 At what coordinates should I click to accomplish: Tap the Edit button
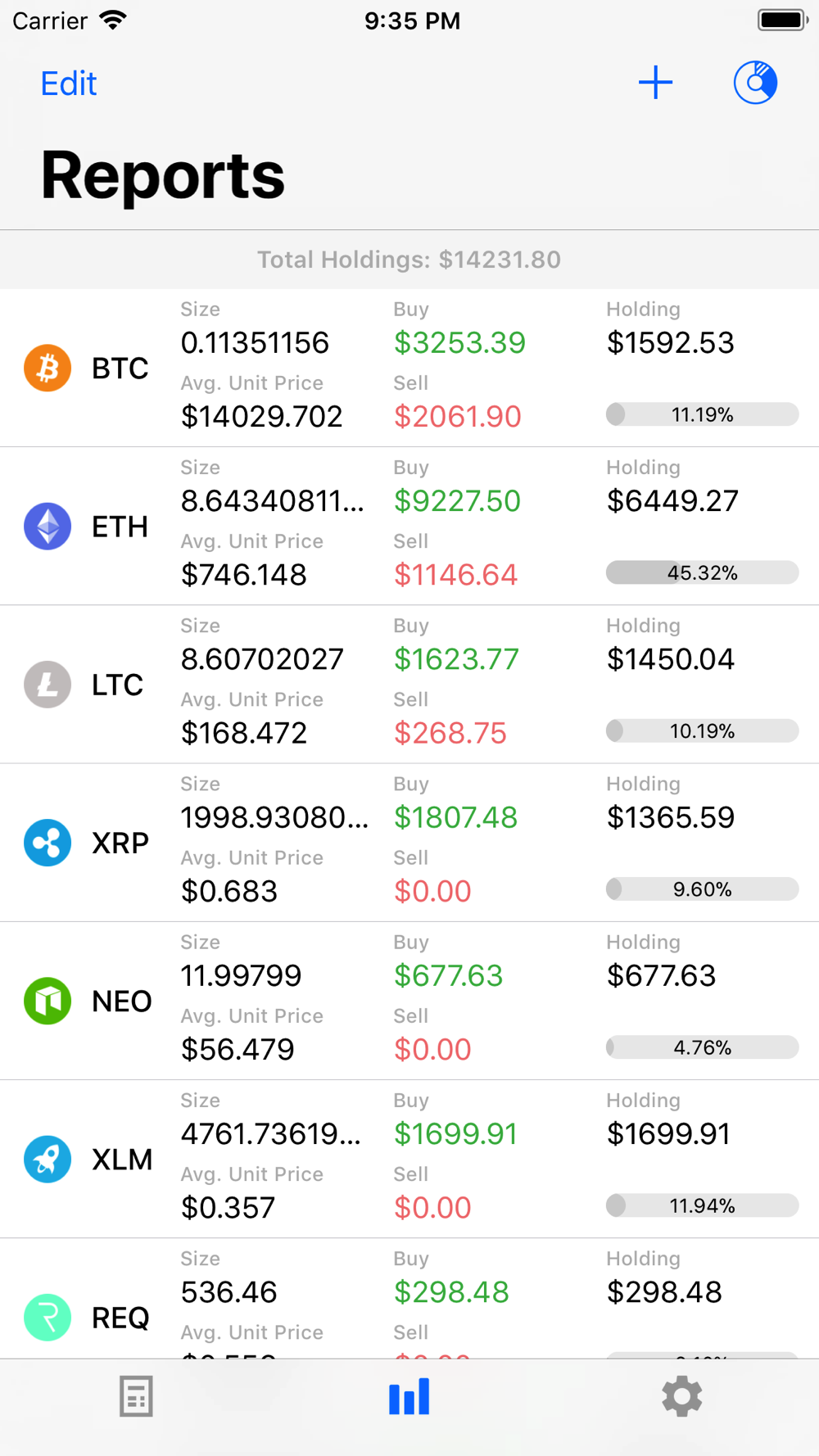click(69, 84)
